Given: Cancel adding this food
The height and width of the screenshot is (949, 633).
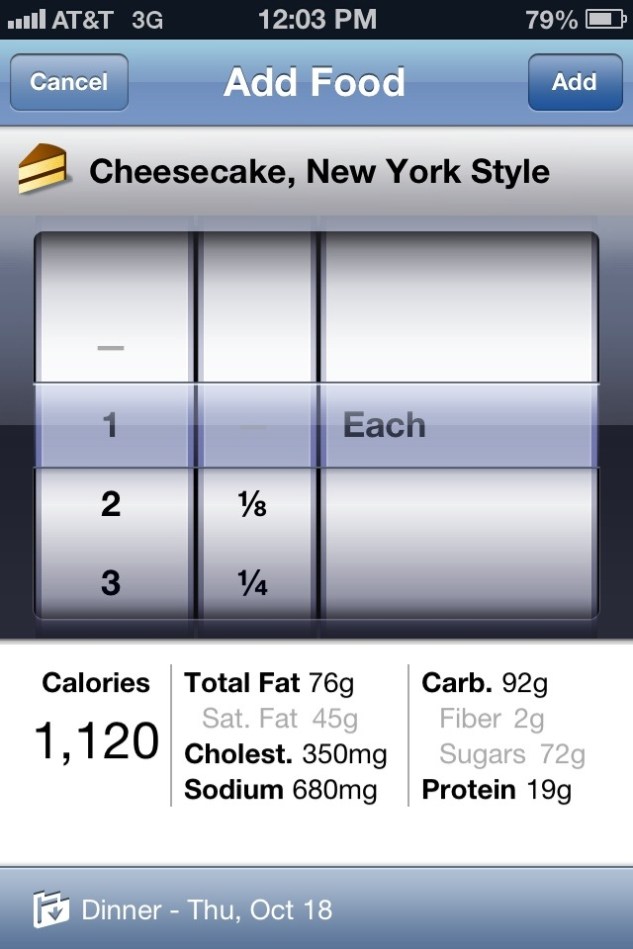Looking at the screenshot, I should click(69, 82).
